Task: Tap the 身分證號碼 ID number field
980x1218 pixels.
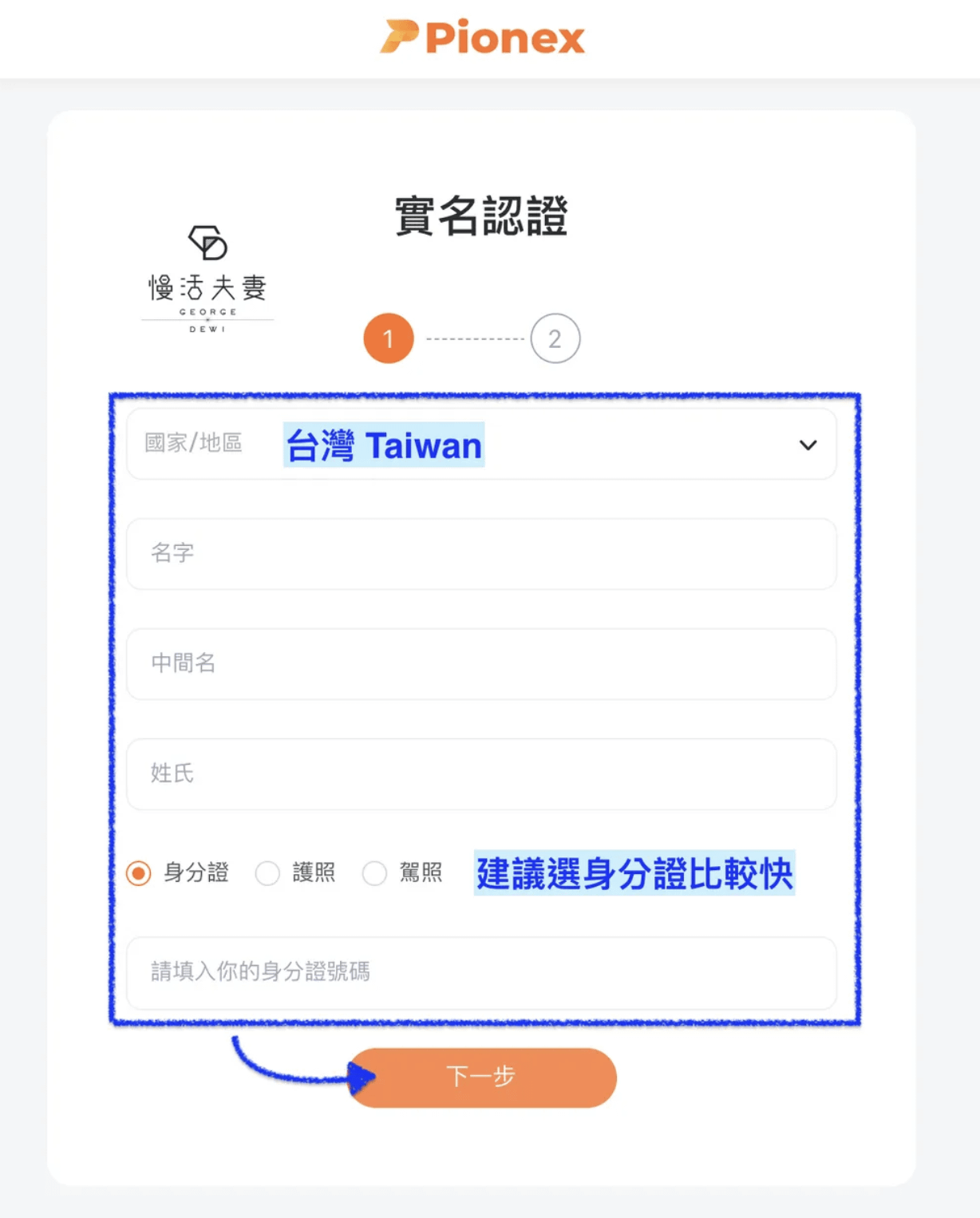Action: [x=481, y=973]
